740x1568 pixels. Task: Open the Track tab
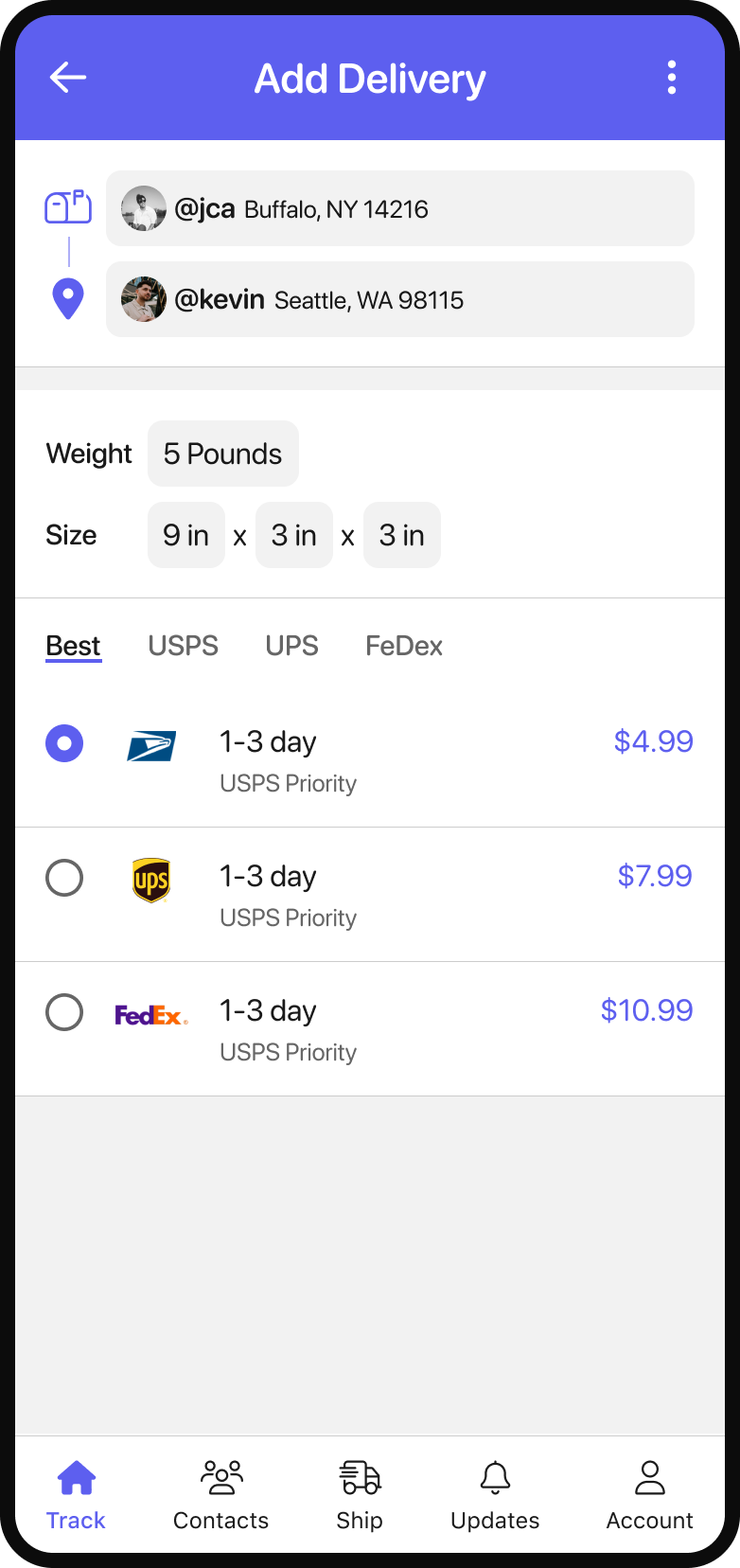(x=77, y=1494)
